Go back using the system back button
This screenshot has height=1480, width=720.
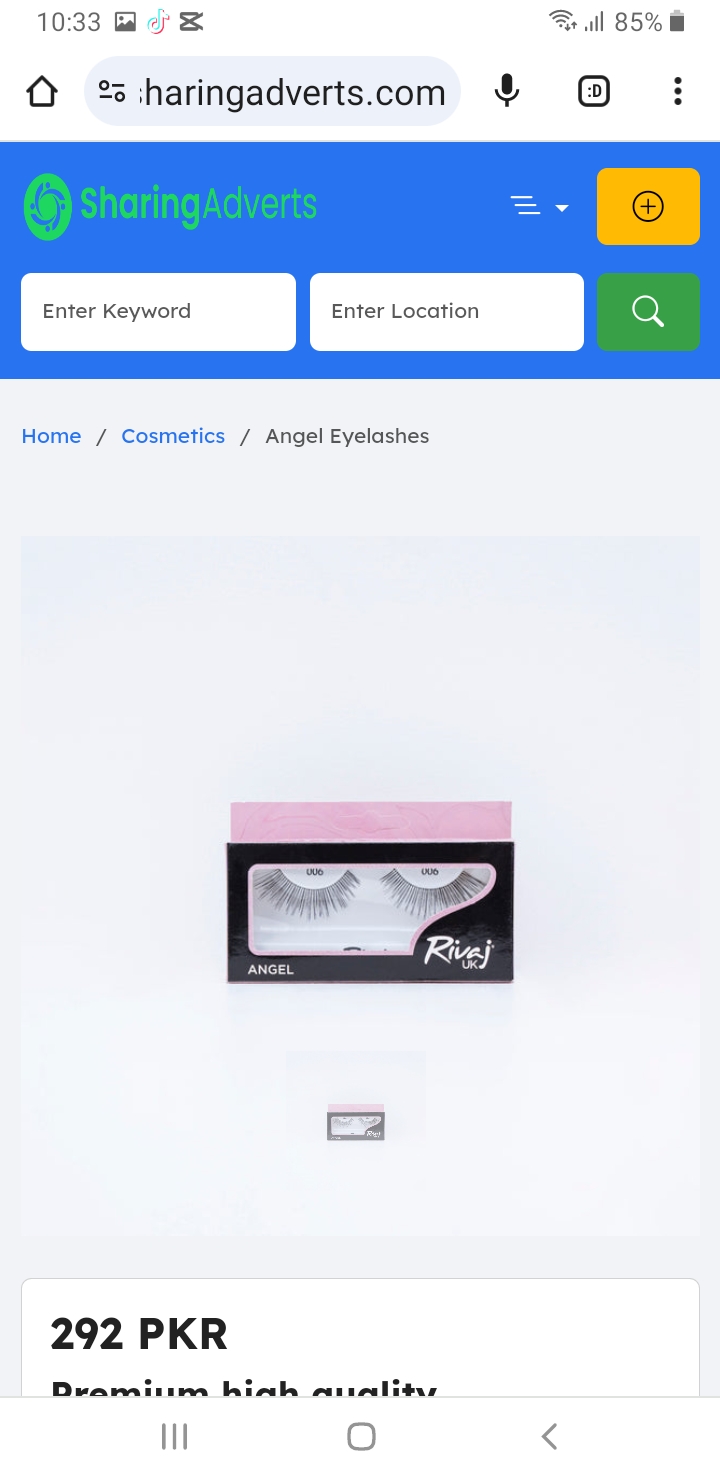coord(548,1436)
